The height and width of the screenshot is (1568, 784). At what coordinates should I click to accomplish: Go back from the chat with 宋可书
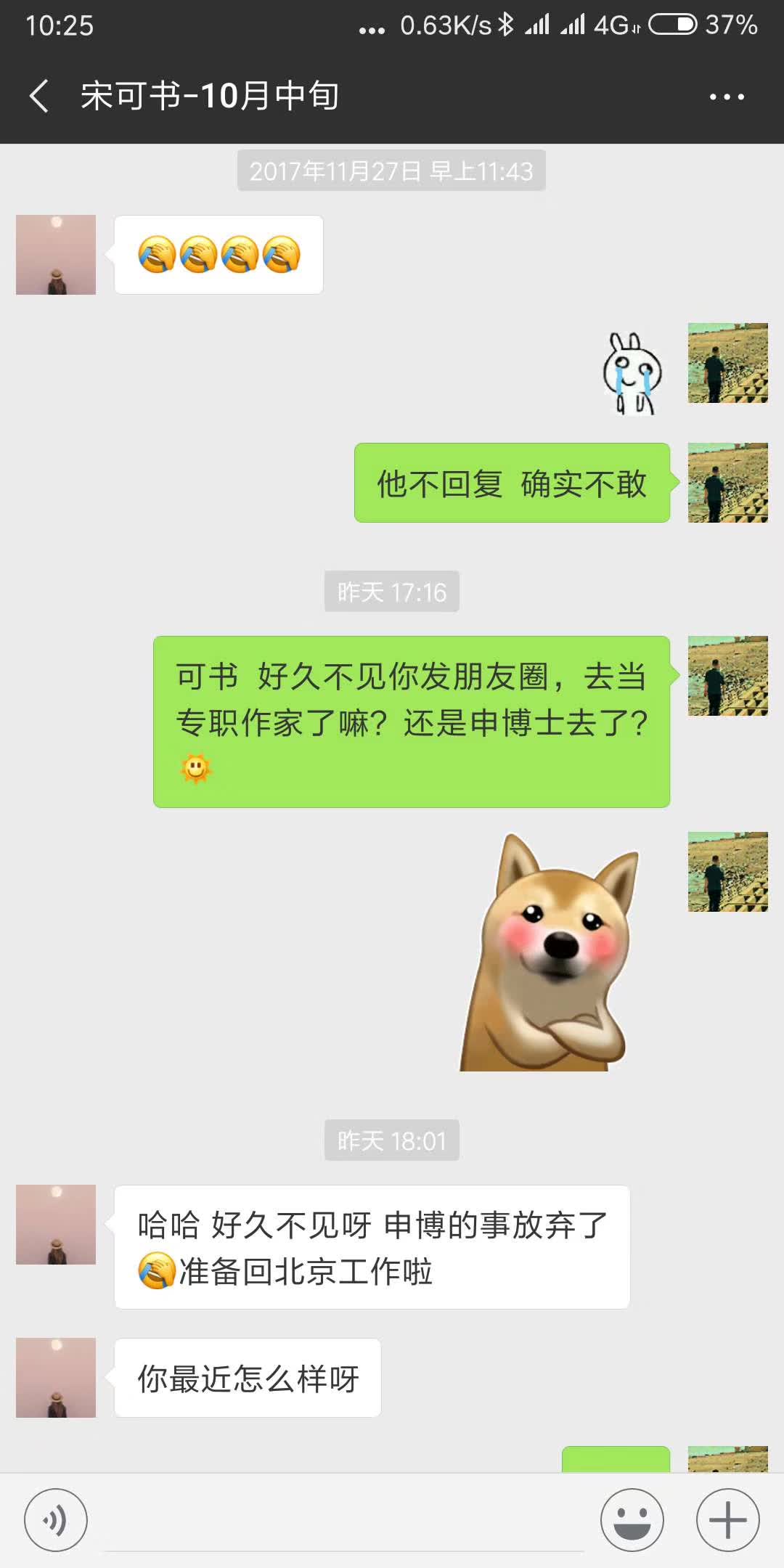(x=39, y=96)
